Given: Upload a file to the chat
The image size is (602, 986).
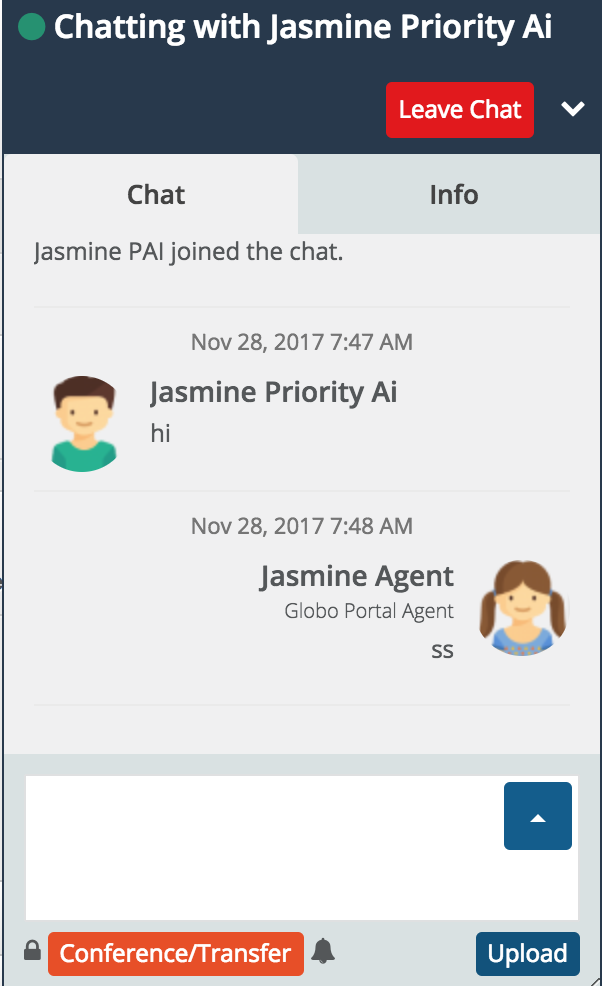Looking at the screenshot, I should (x=528, y=954).
